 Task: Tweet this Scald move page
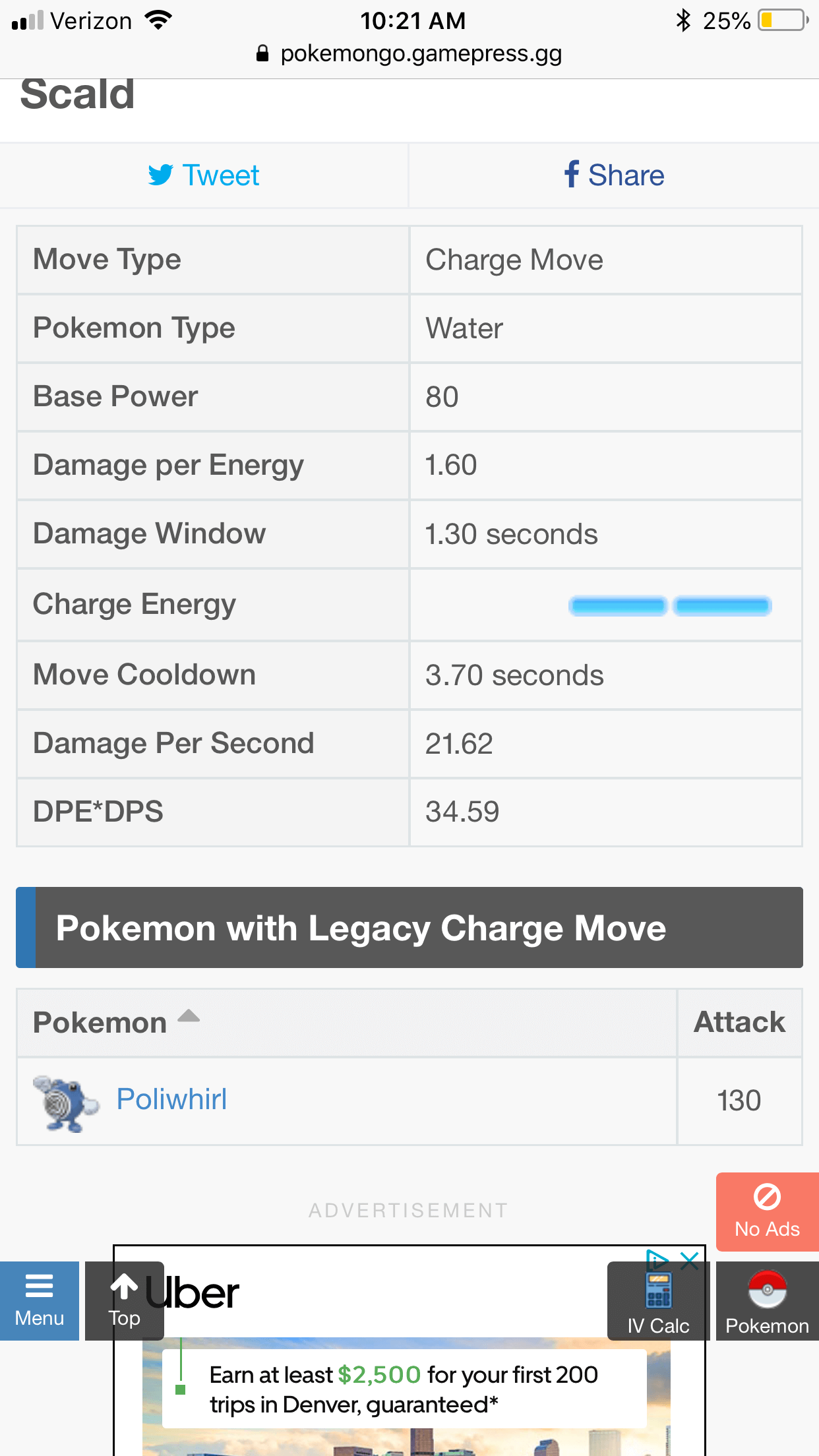[x=204, y=175]
